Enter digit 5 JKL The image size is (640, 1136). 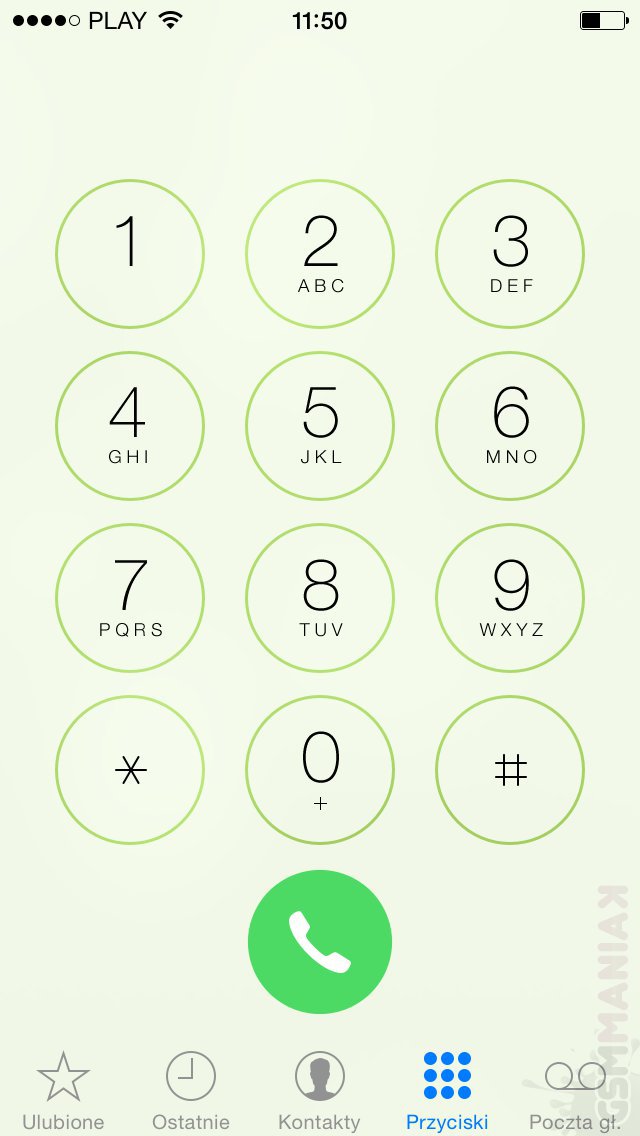320,426
